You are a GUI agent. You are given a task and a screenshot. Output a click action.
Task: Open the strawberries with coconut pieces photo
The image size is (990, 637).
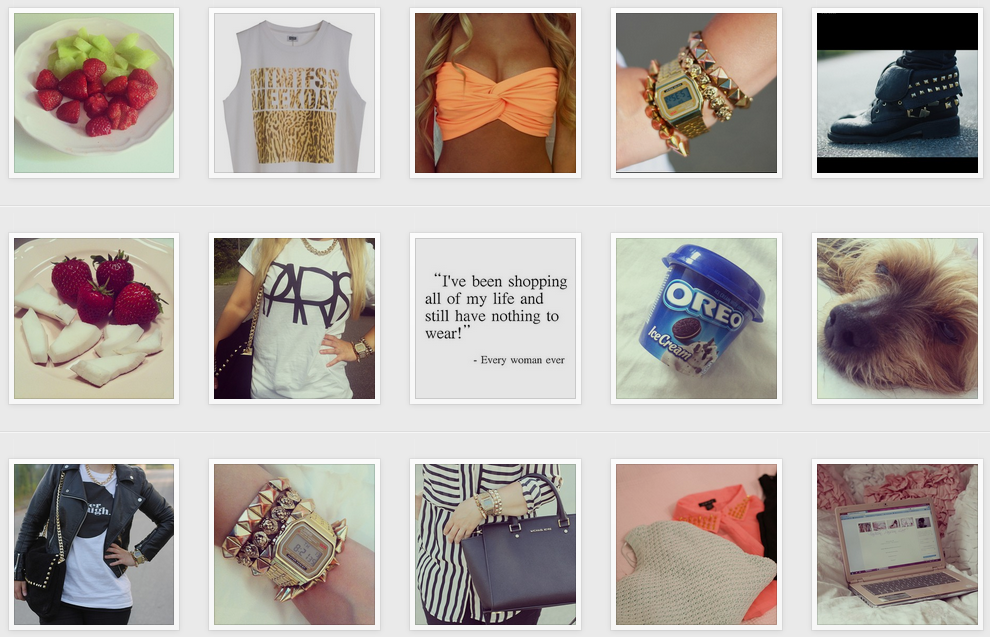point(94,318)
